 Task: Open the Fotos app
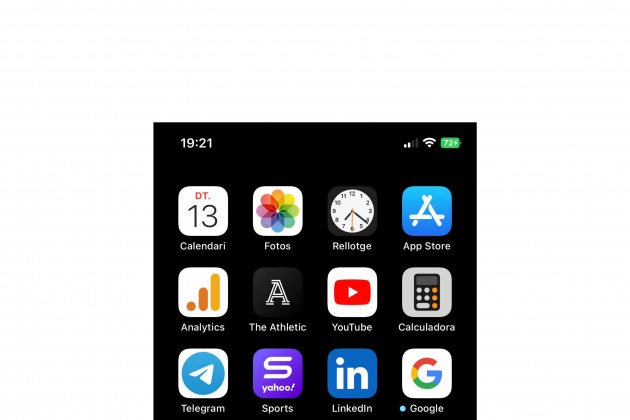278,211
